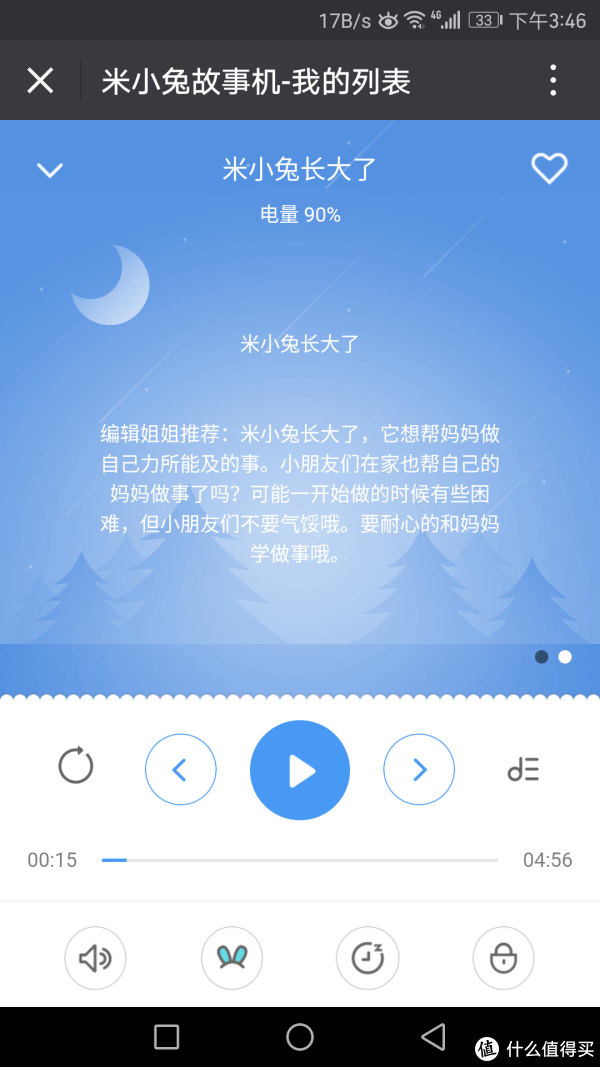Screen dimensions: 600x1067
Task: Go to the home screen
Action: (300, 1036)
